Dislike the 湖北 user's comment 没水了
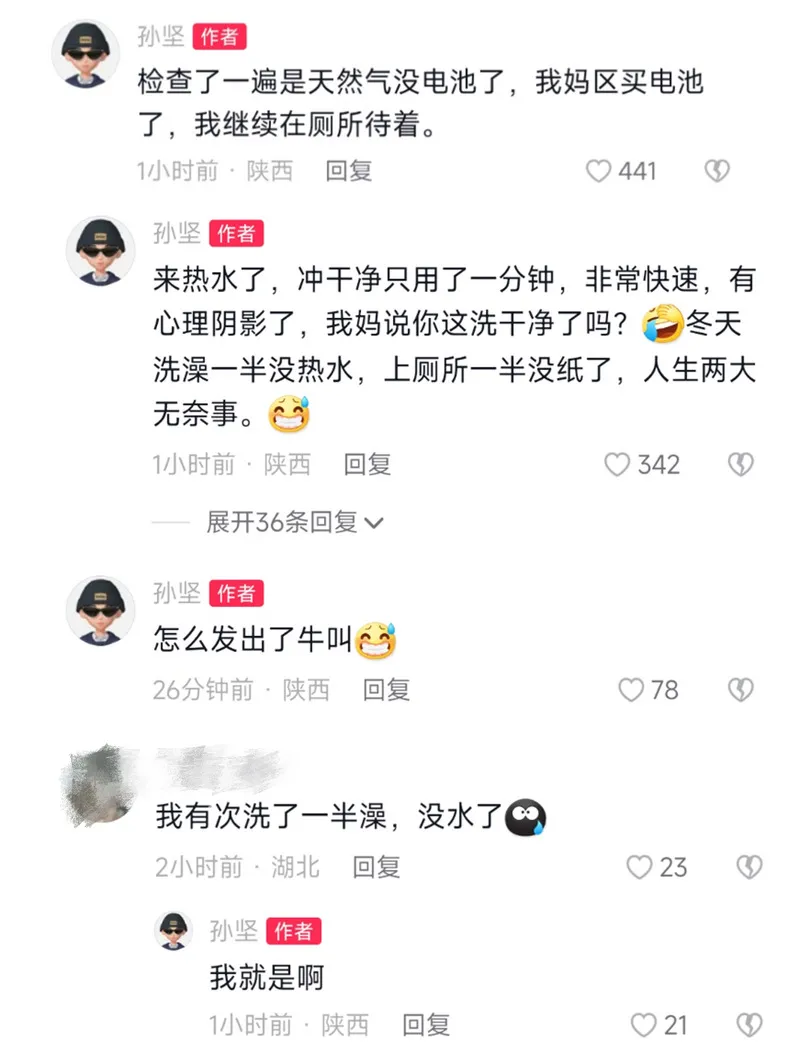 (x=748, y=867)
